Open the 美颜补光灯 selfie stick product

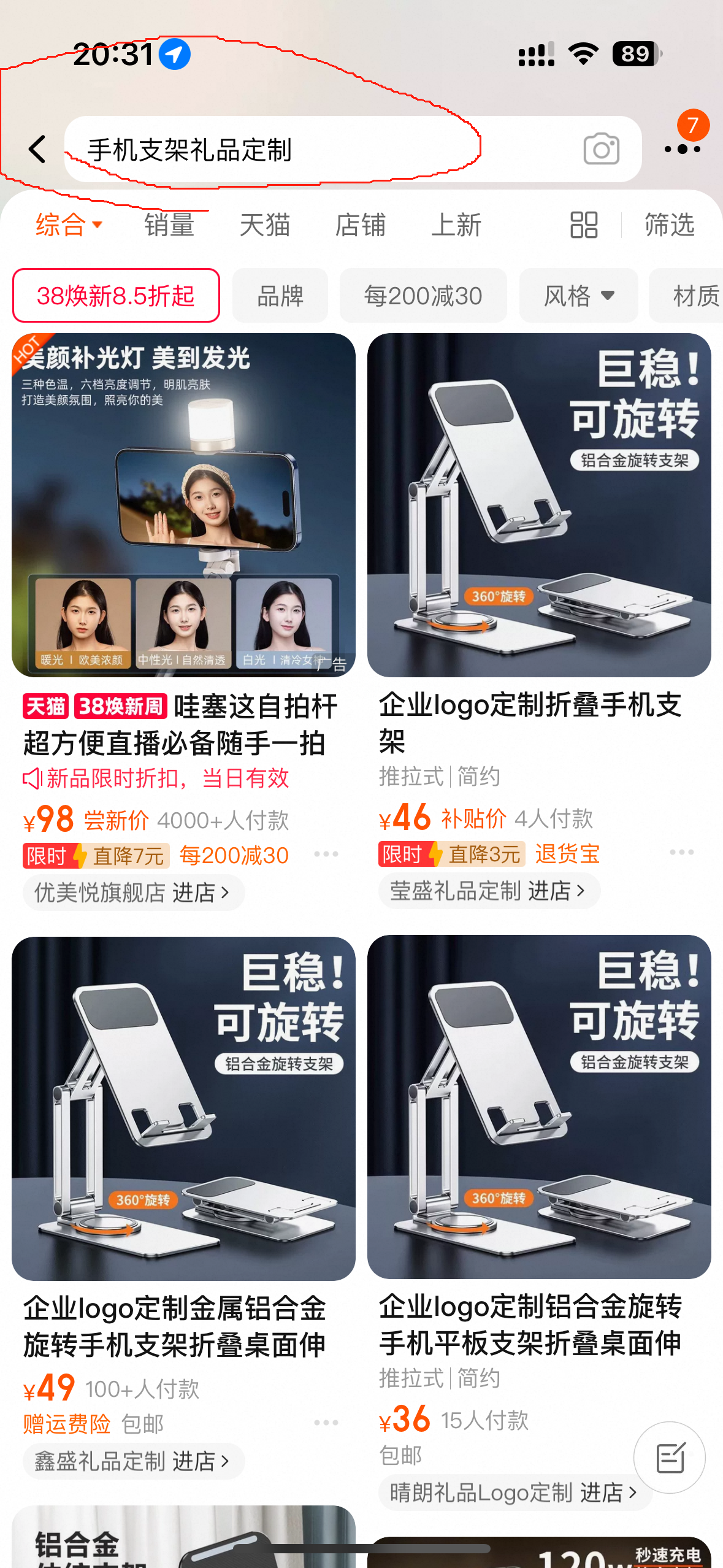183,505
